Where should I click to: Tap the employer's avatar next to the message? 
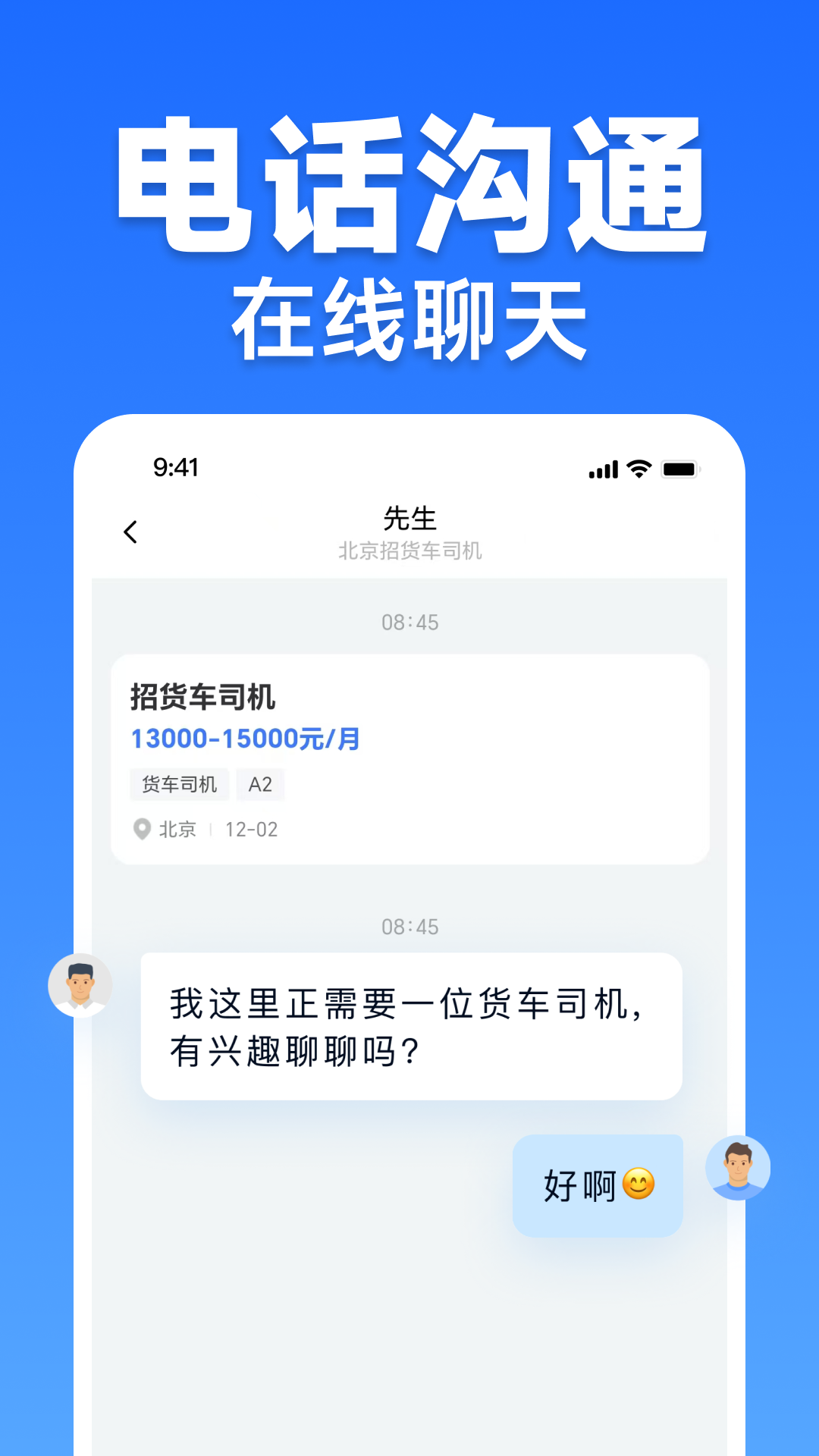[81, 984]
